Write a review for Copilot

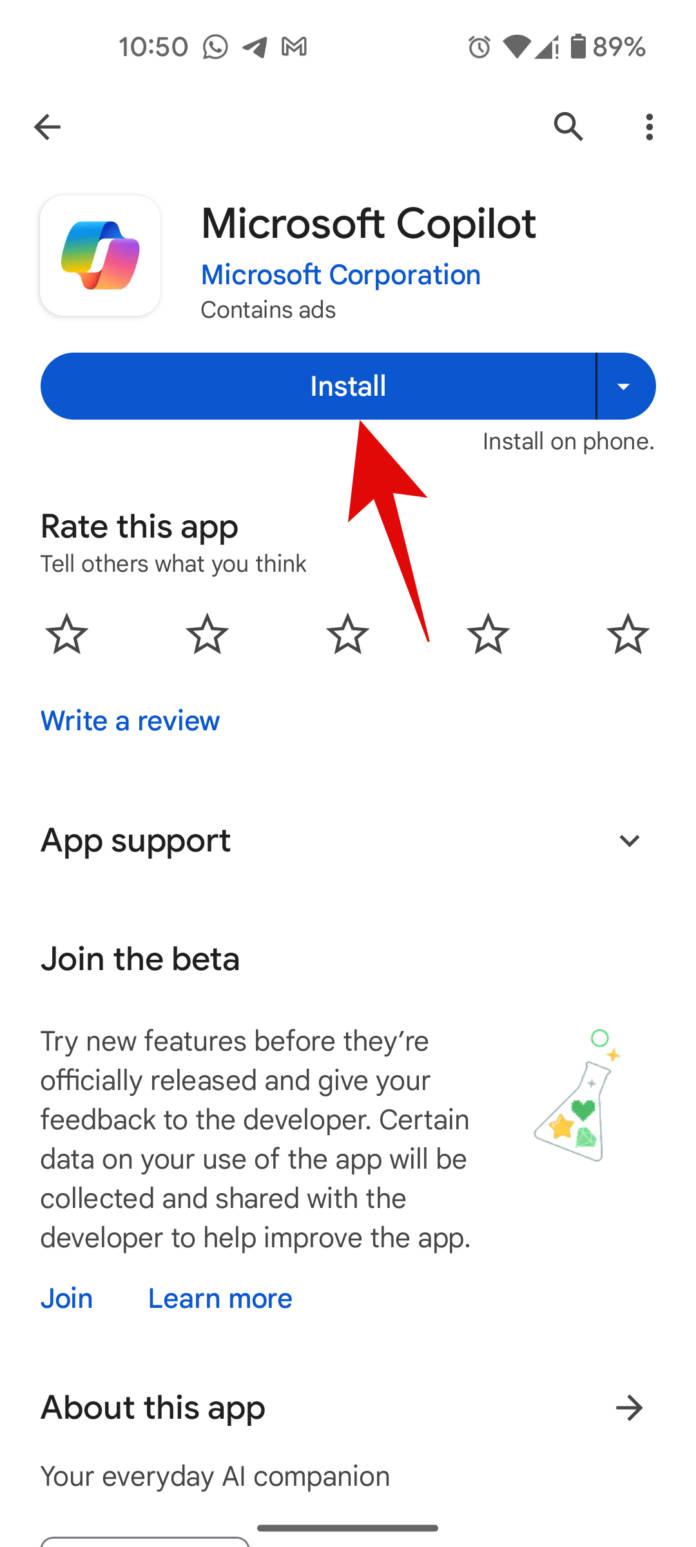tap(130, 721)
